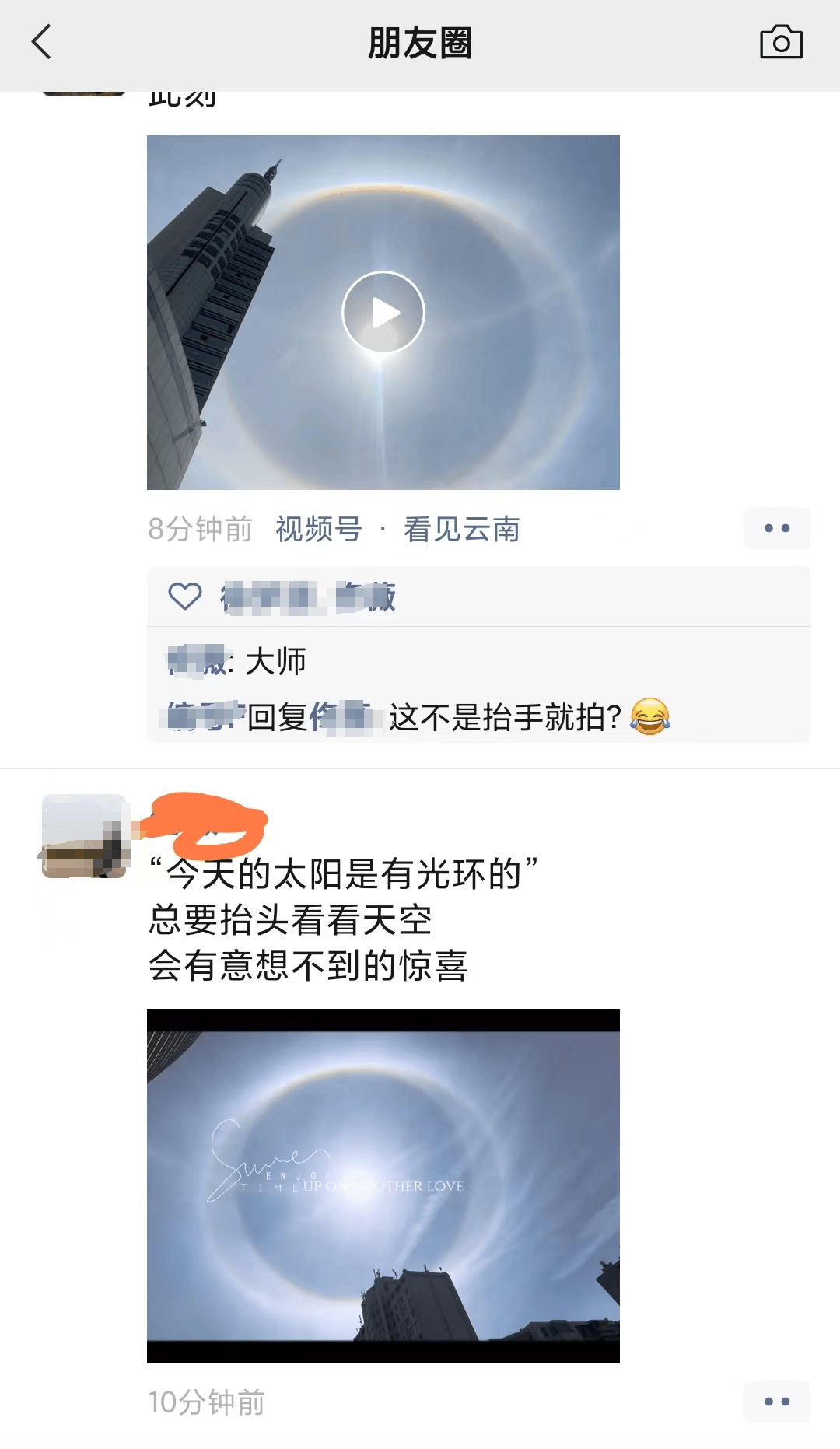The image size is (840, 1449).
Task: Open the halo image with Summer watermark
Action: [x=383, y=1185]
